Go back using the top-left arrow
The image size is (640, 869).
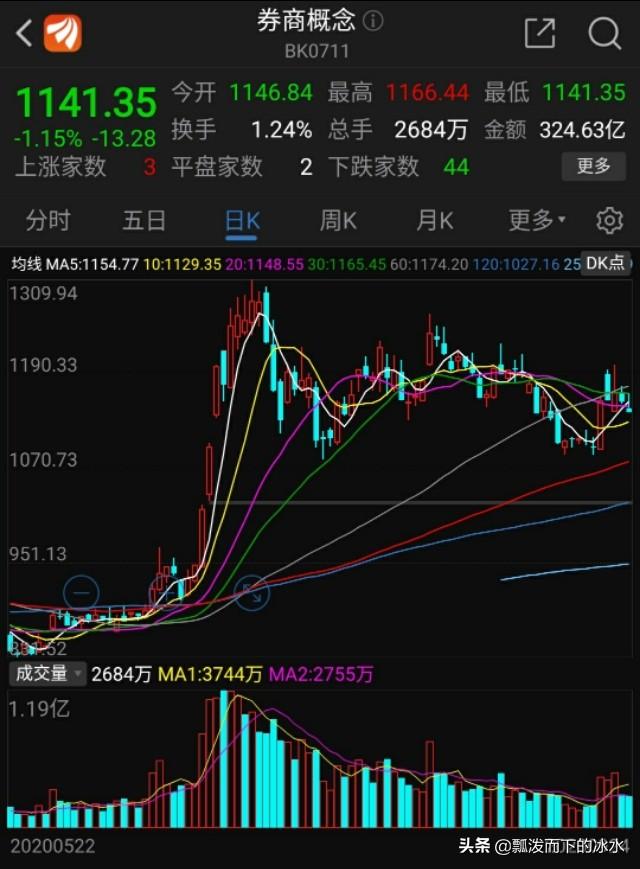(x=24, y=34)
